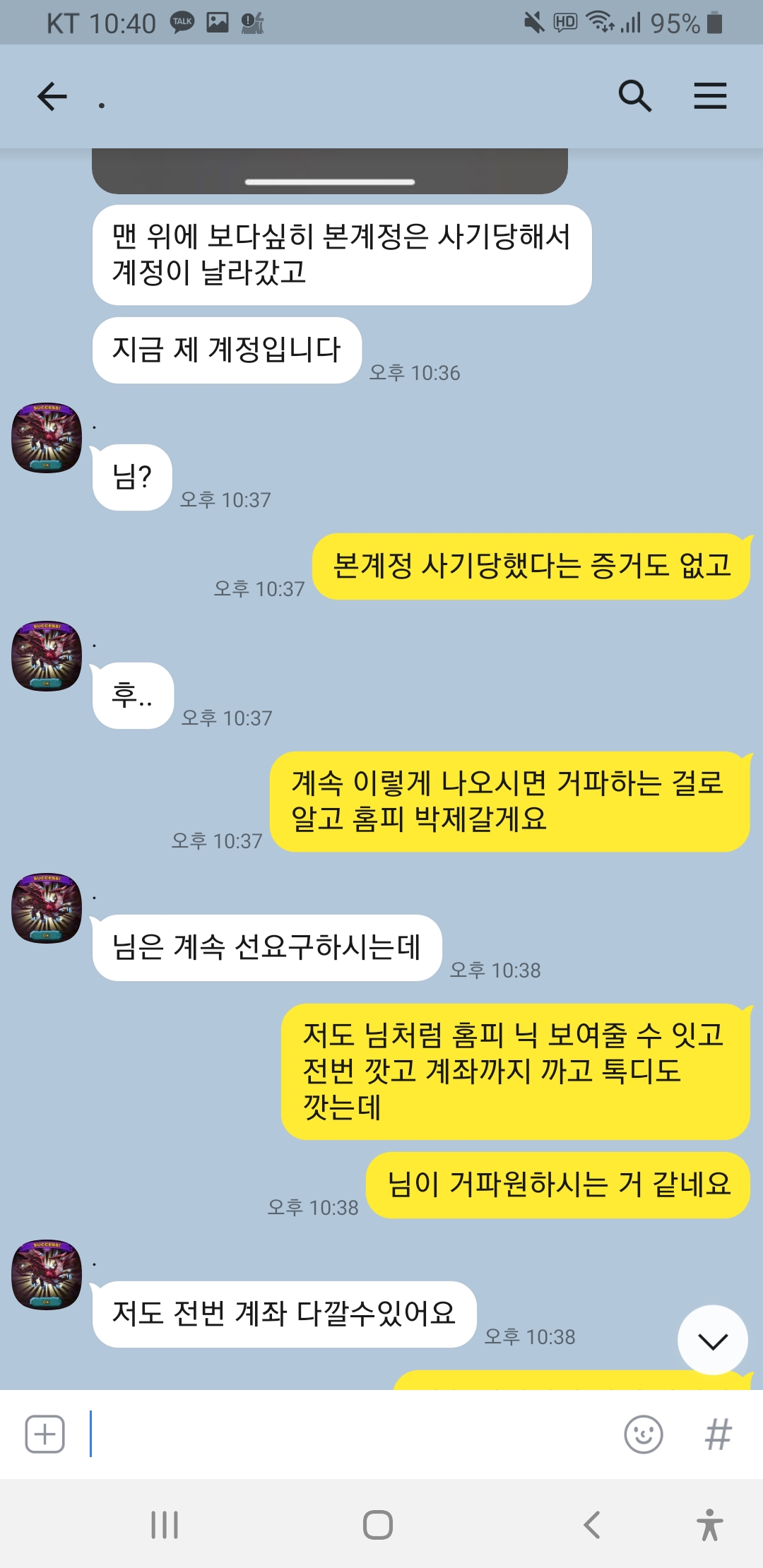Search messages in this chat

click(x=634, y=96)
